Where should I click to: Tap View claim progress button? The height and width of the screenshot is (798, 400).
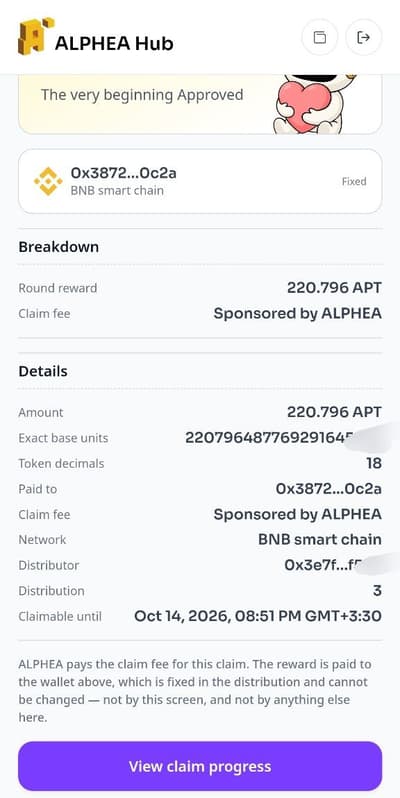click(x=200, y=766)
